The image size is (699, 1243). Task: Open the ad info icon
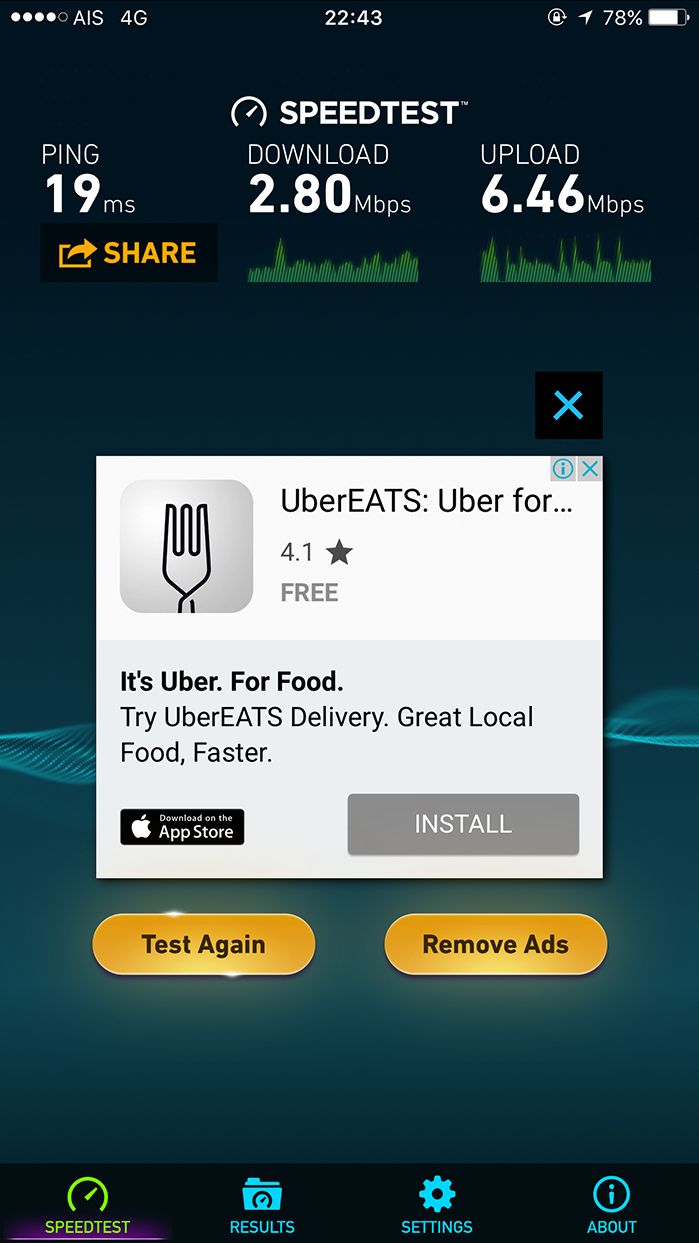pyautogui.click(x=563, y=468)
